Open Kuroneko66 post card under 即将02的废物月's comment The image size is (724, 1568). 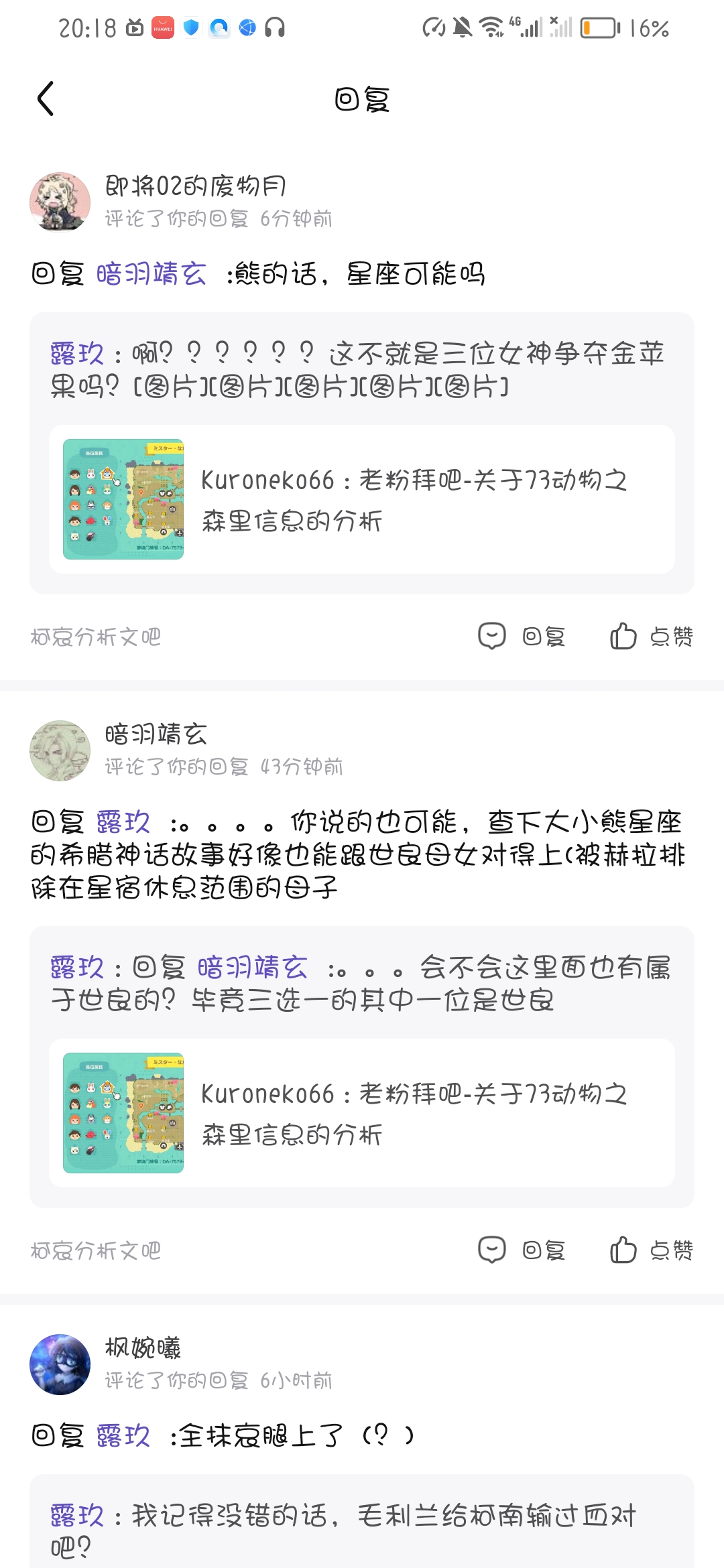click(361, 499)
